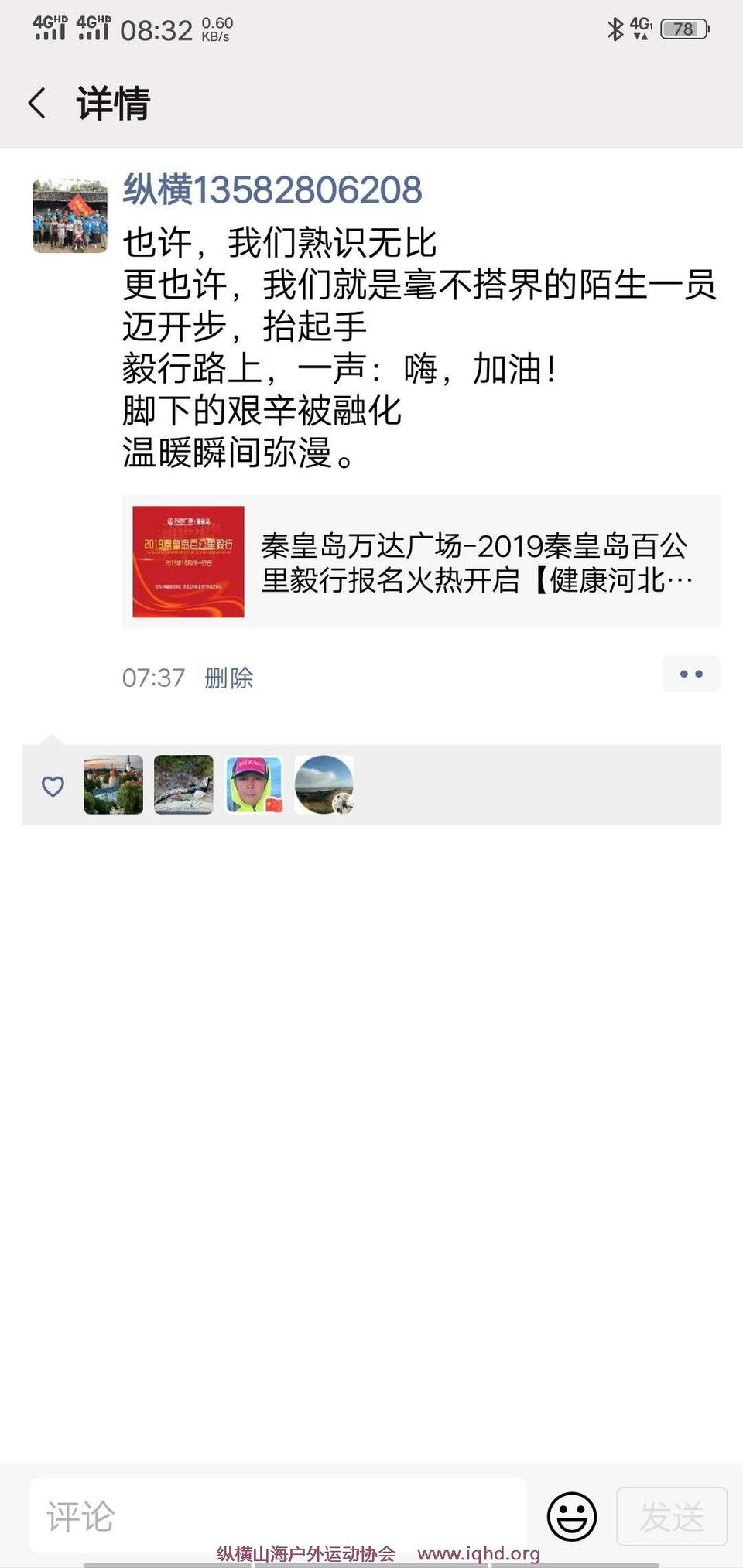Screen dimensions: 743x1568
Task: Open the bird avatar among likers
Action: pyautogui.click(x=183, y=784)
